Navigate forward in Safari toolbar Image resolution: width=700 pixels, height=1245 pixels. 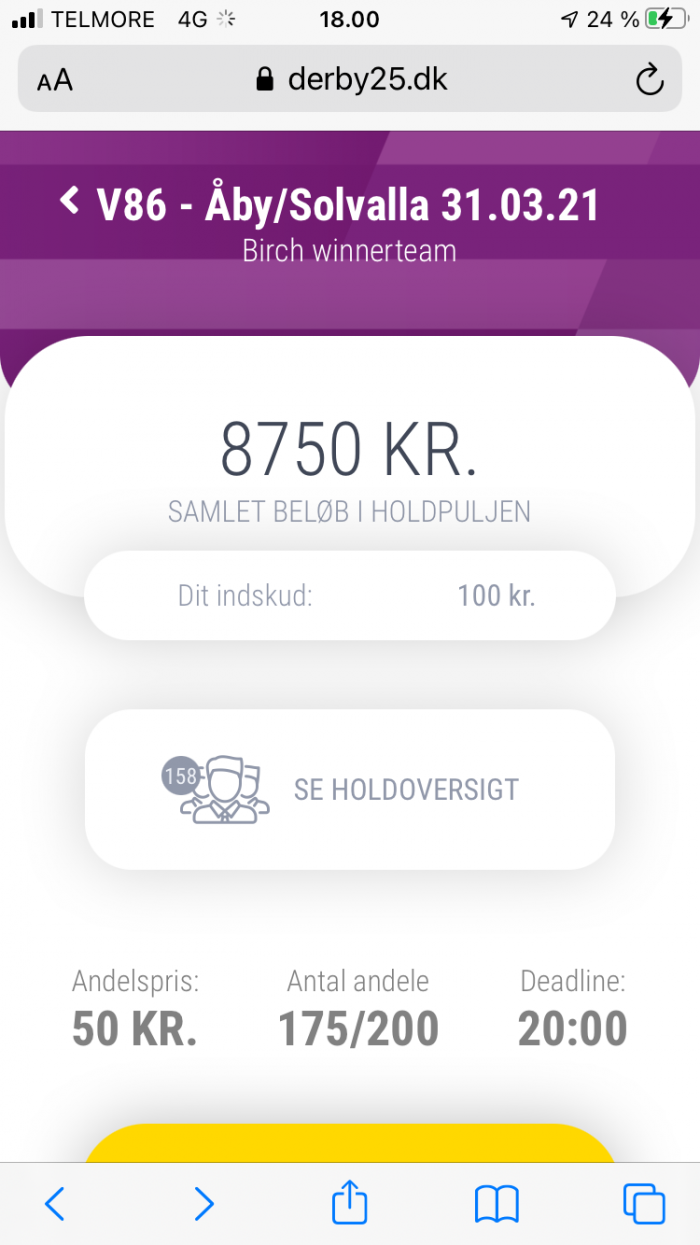point(203,1204)
